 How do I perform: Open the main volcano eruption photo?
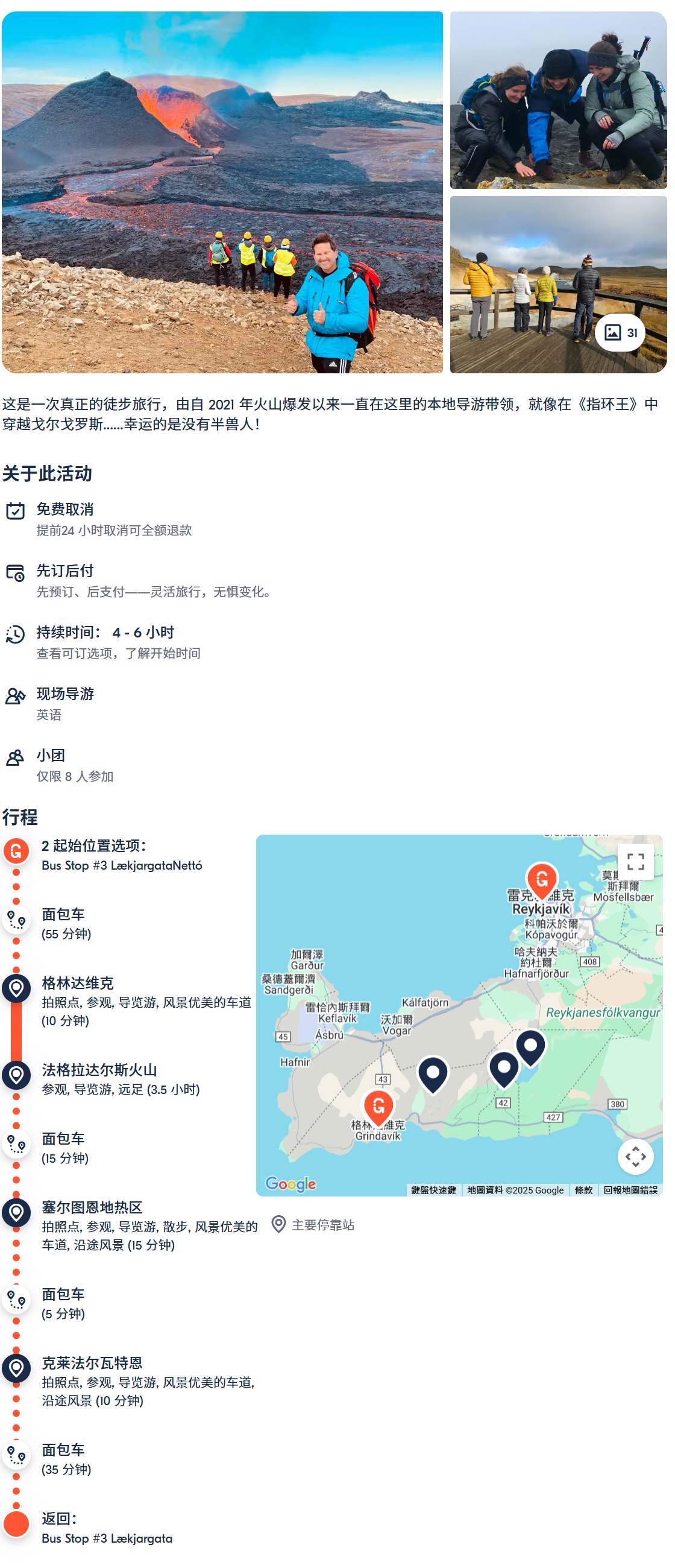(x=222, y=192)
